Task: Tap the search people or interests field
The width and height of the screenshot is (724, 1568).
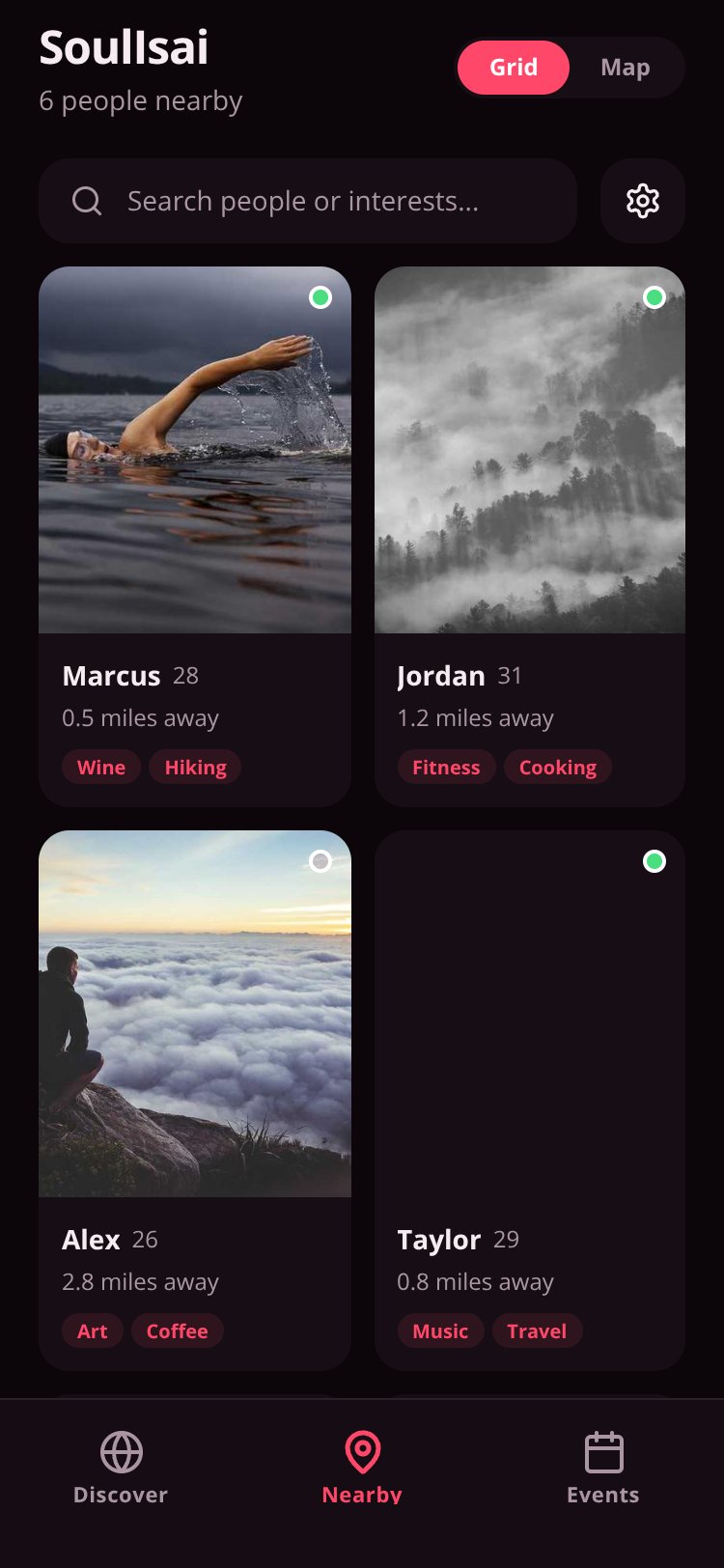Action: (x=308, y=201)
